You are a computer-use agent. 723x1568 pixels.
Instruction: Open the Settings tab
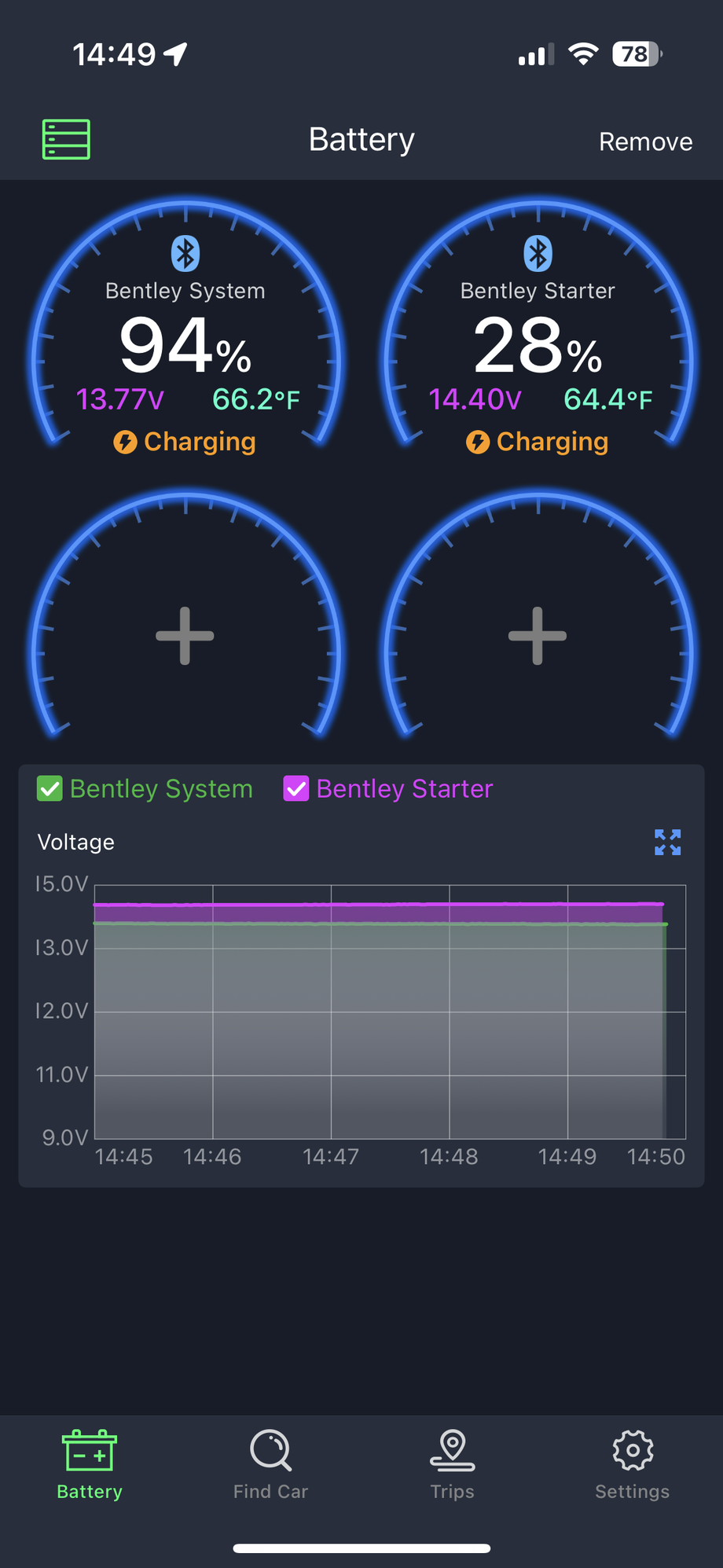click(633, 1464)
